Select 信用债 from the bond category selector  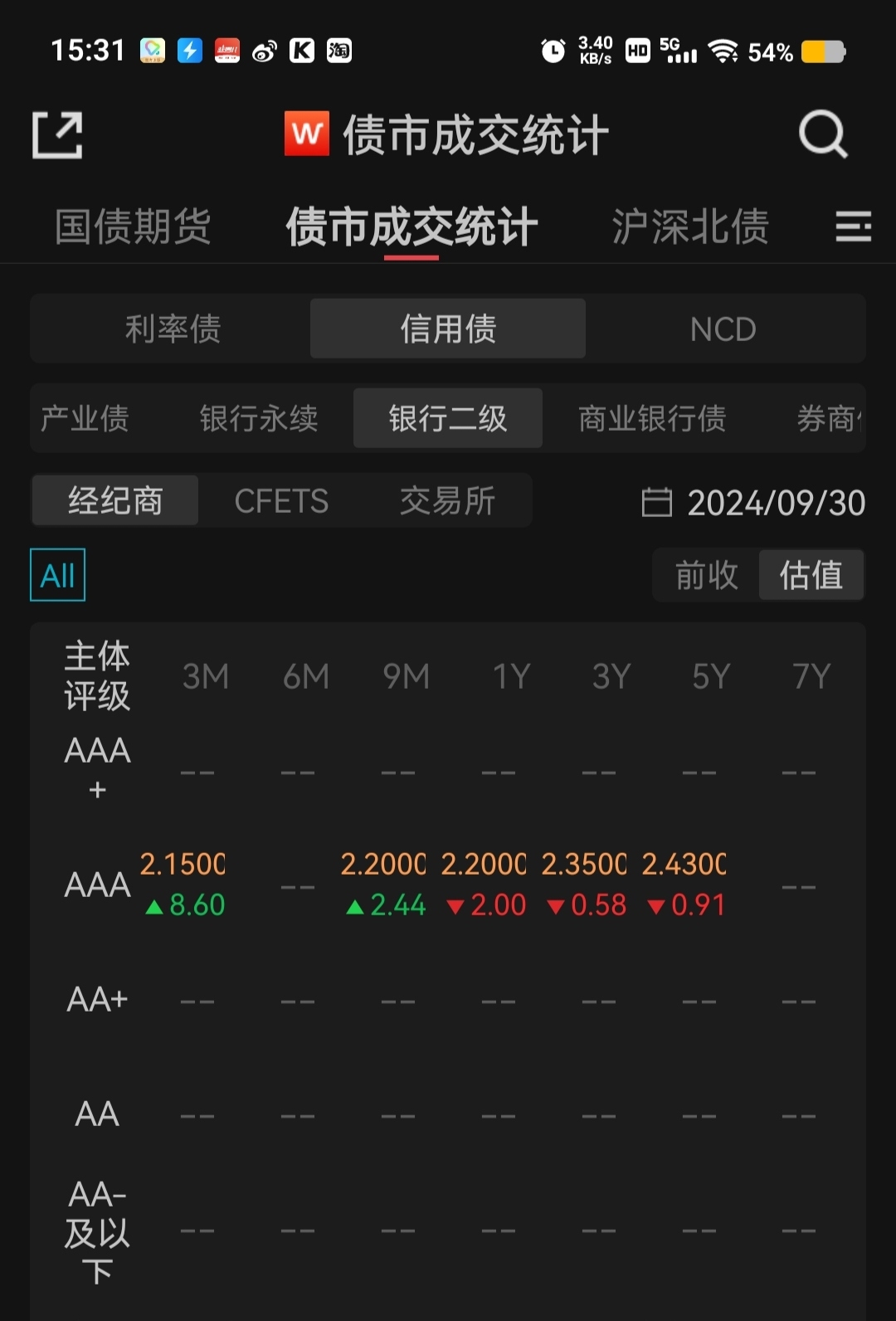(447, 329)
